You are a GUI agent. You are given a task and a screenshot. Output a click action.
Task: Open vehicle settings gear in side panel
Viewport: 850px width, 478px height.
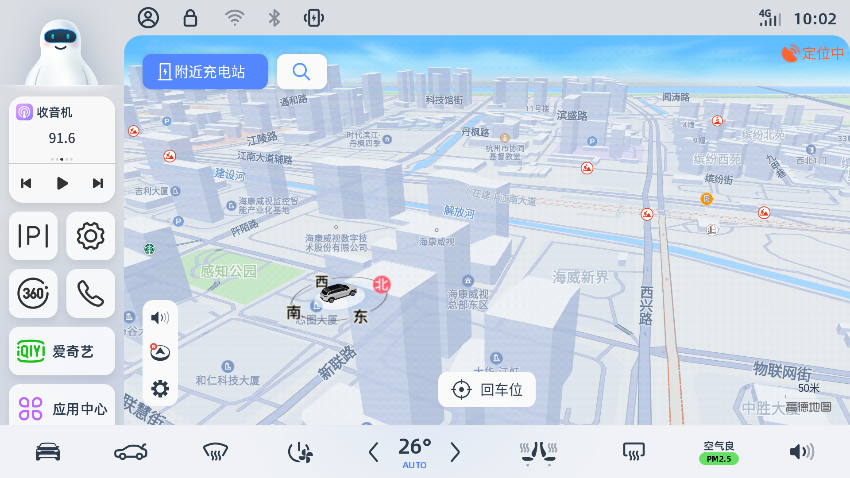click(x=90, y=236)
